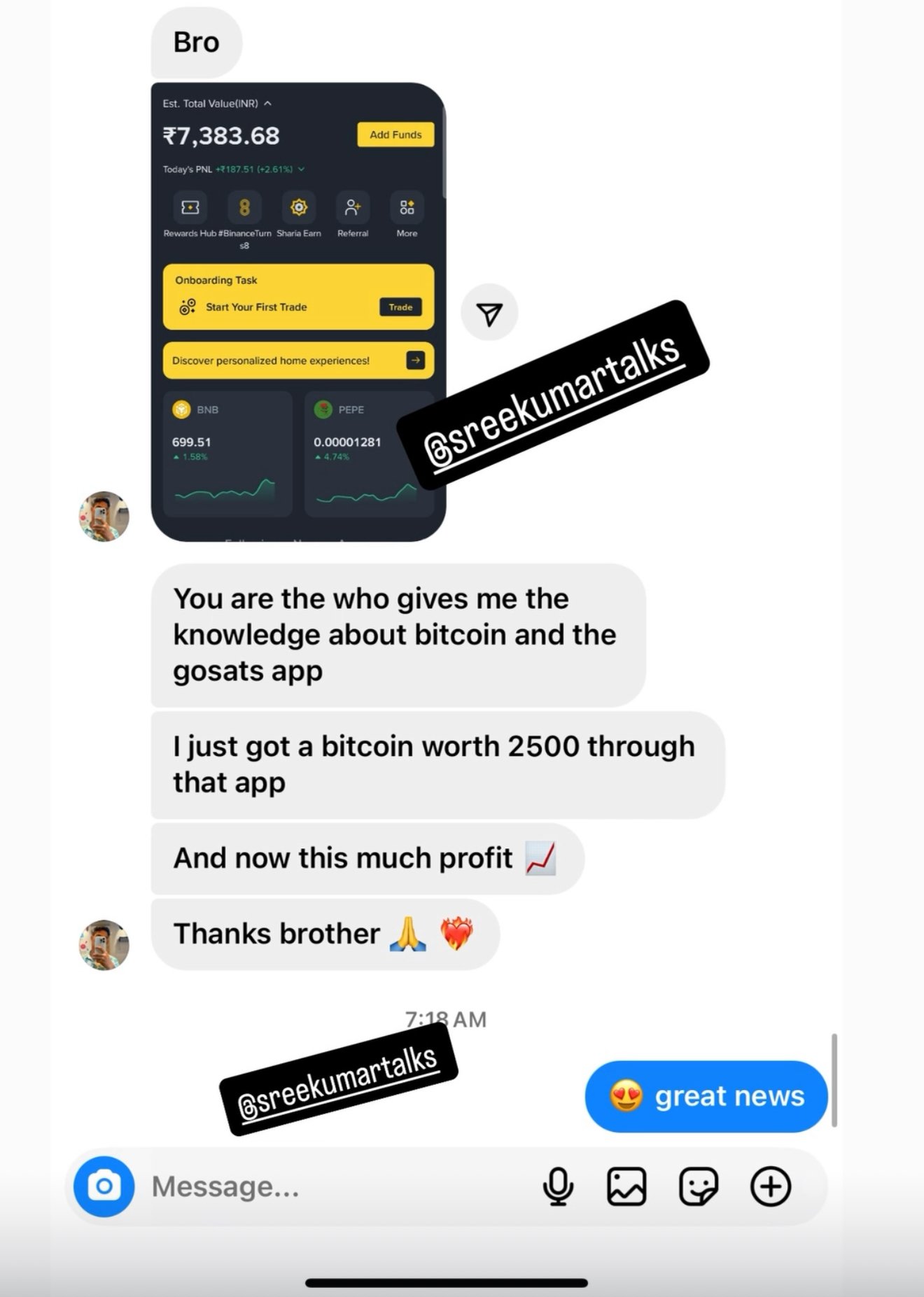The height and width of the screenshot is (1297, 924).
Task: Forward the shared Binance screenshot
Action: pyautogui.click(x=489, y=313)
